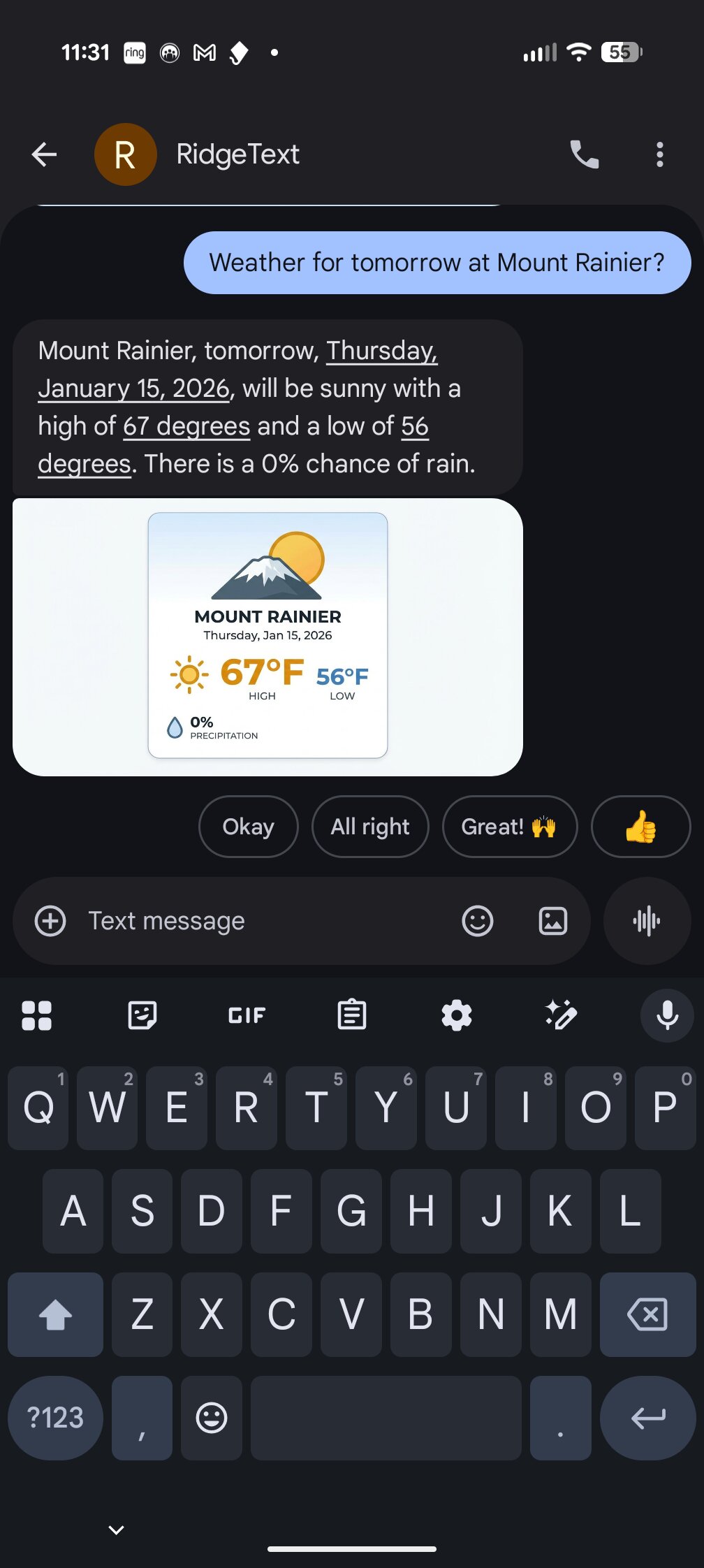Select the Magic Compose editing icon
704x1568 pixels.
coord(562,1015)
